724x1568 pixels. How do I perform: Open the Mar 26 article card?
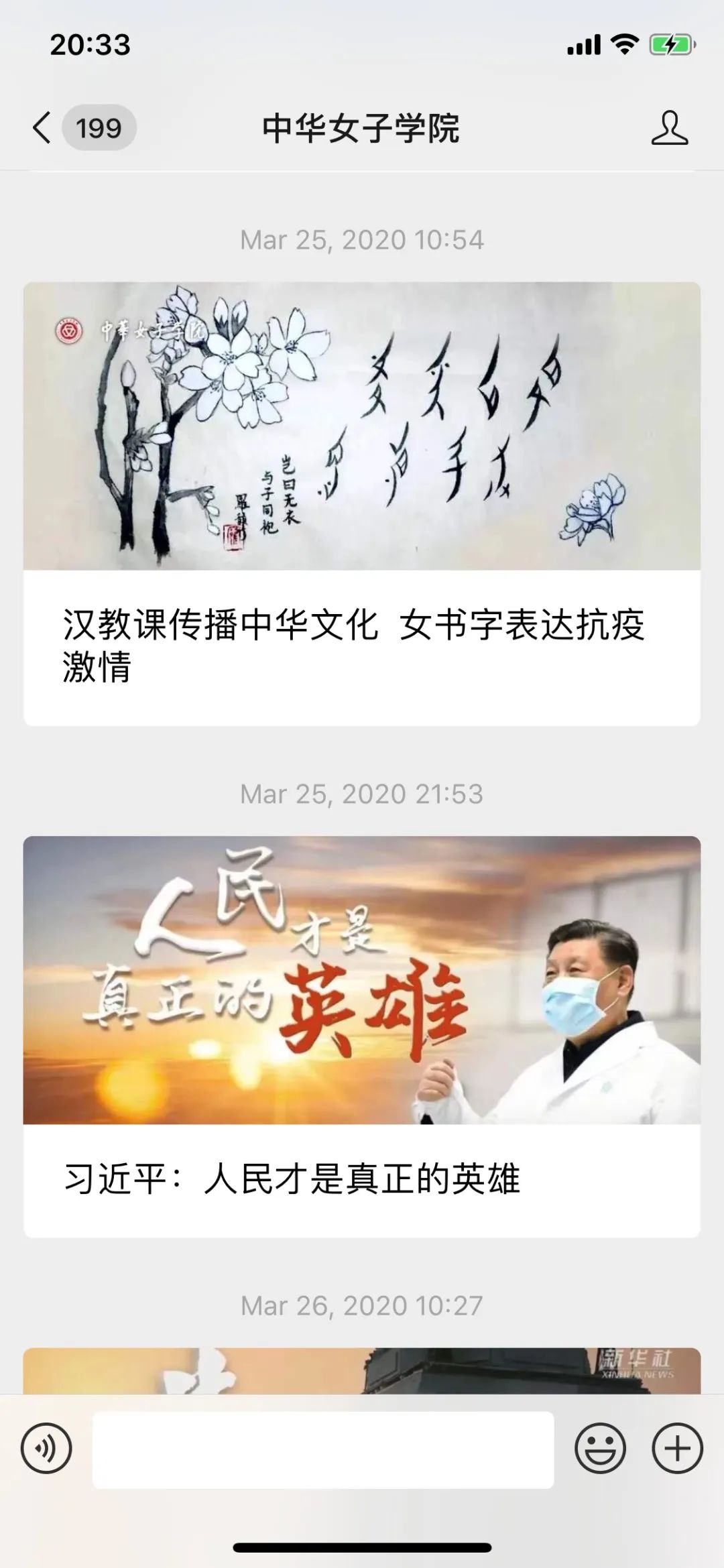point(361,1370)
